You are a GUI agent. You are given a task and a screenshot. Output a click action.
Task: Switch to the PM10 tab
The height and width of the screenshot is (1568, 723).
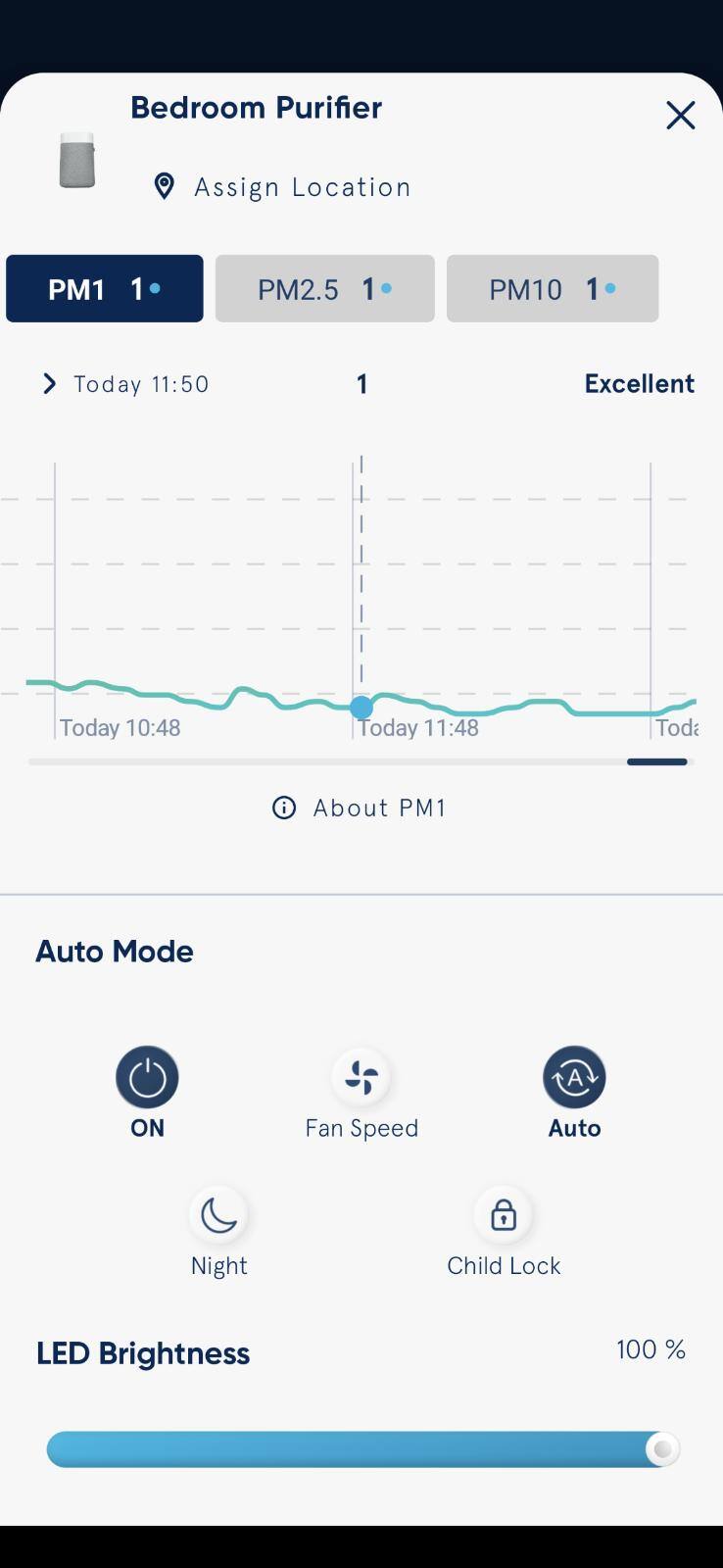pyautogui.click(x=553, y=289)
